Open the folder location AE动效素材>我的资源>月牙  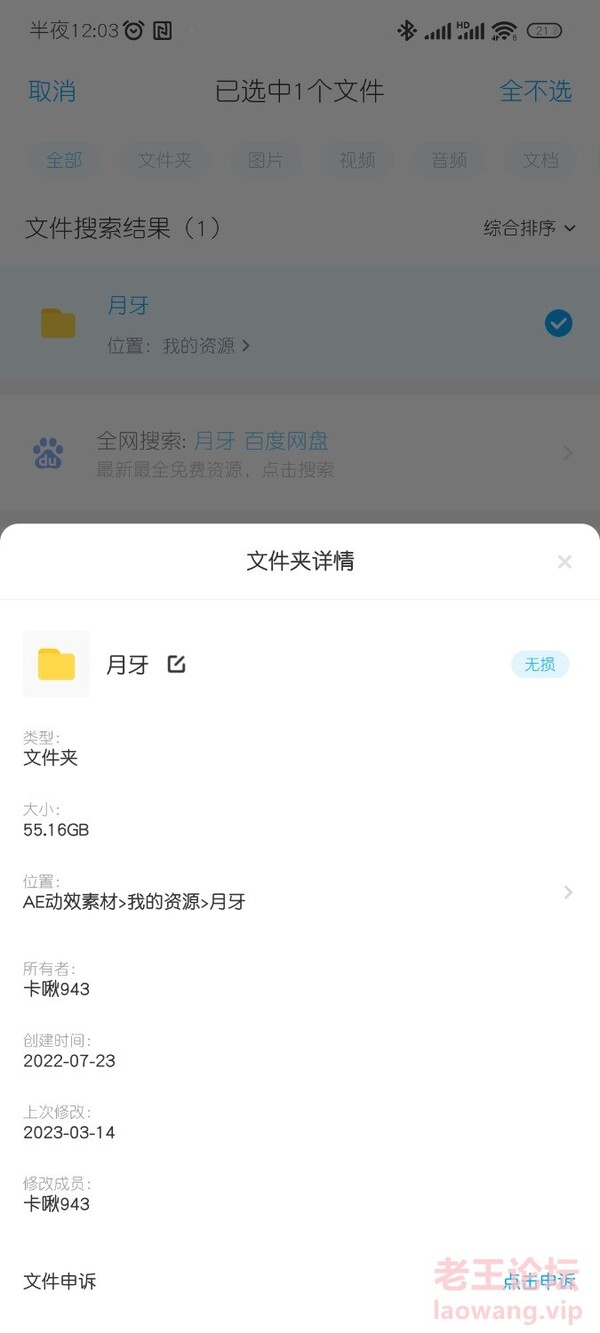(x=300, y=892)
